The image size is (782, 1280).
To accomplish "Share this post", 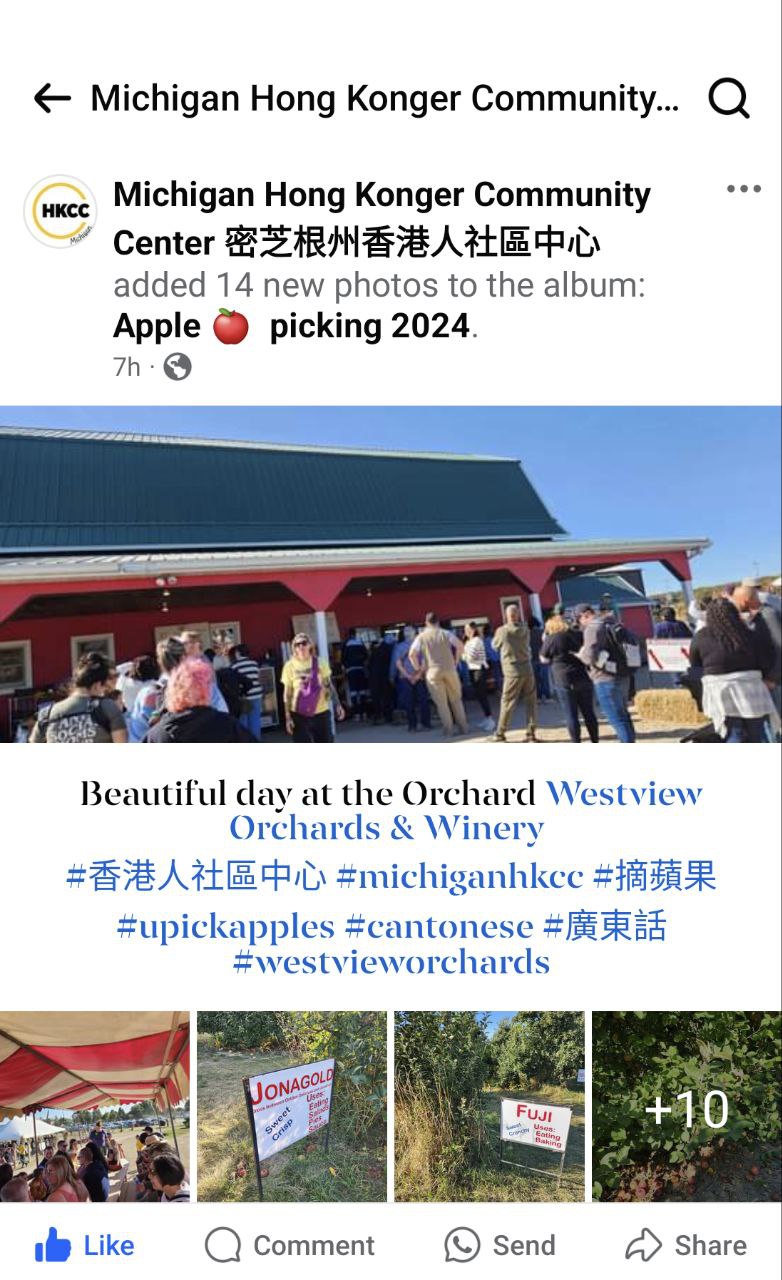I will tap(686, 1245).
